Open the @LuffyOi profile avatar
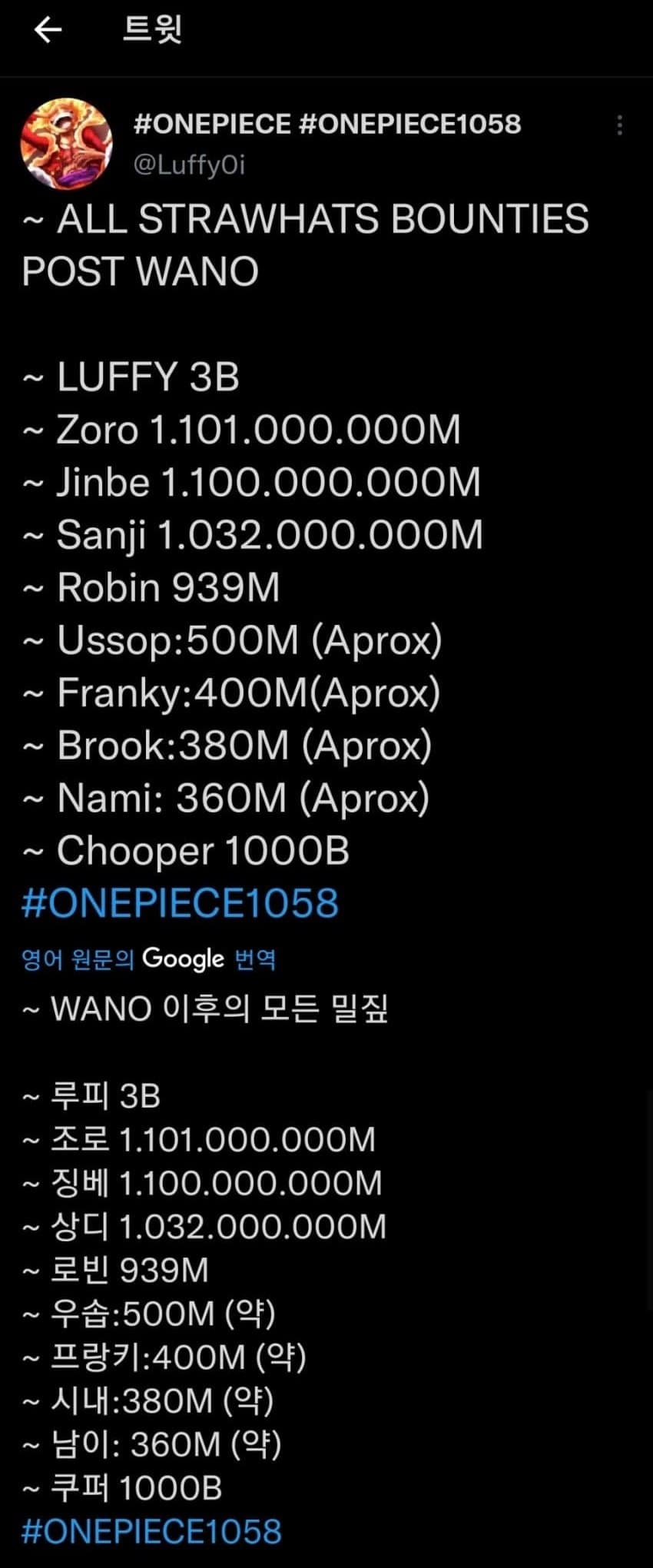Viewport: 653px width, 1568px height. coord(66,144)
